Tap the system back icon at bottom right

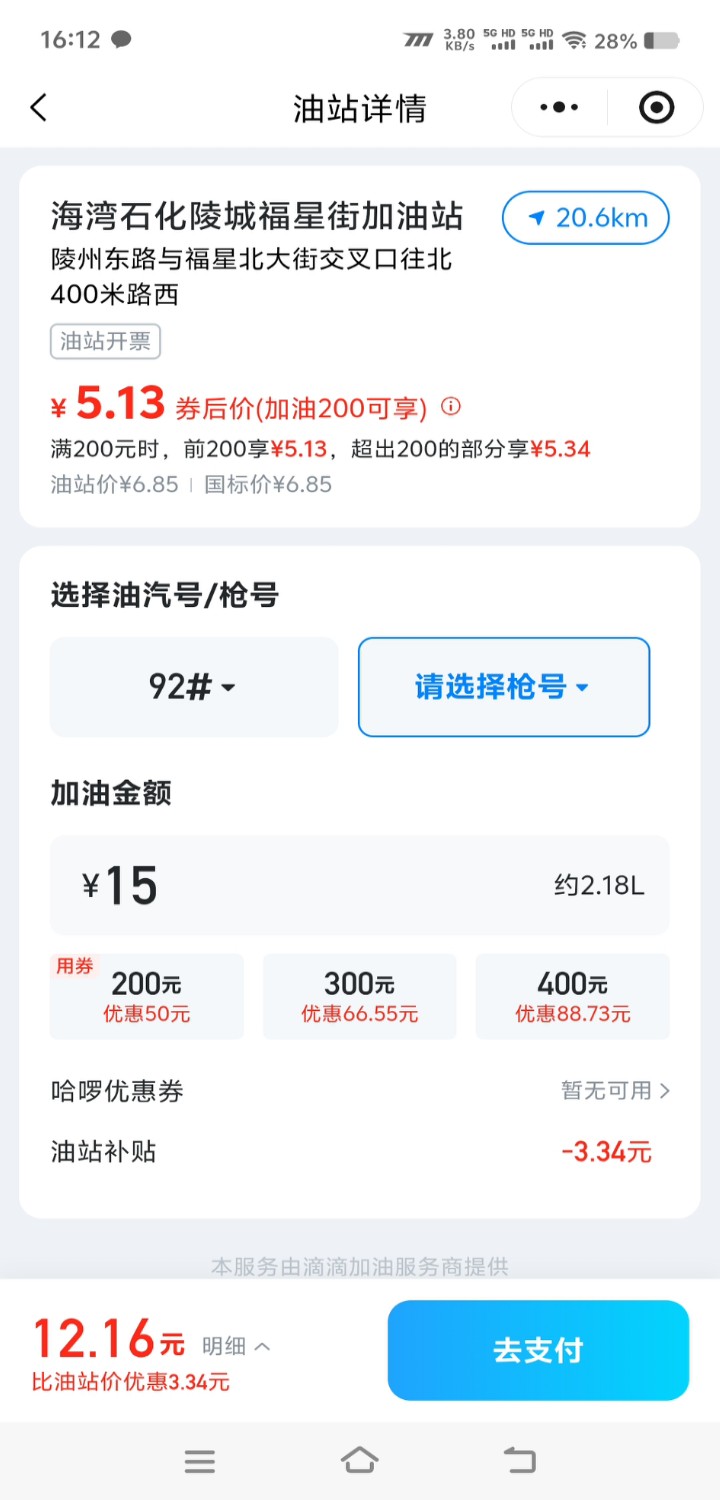[x=519, y=1461]
